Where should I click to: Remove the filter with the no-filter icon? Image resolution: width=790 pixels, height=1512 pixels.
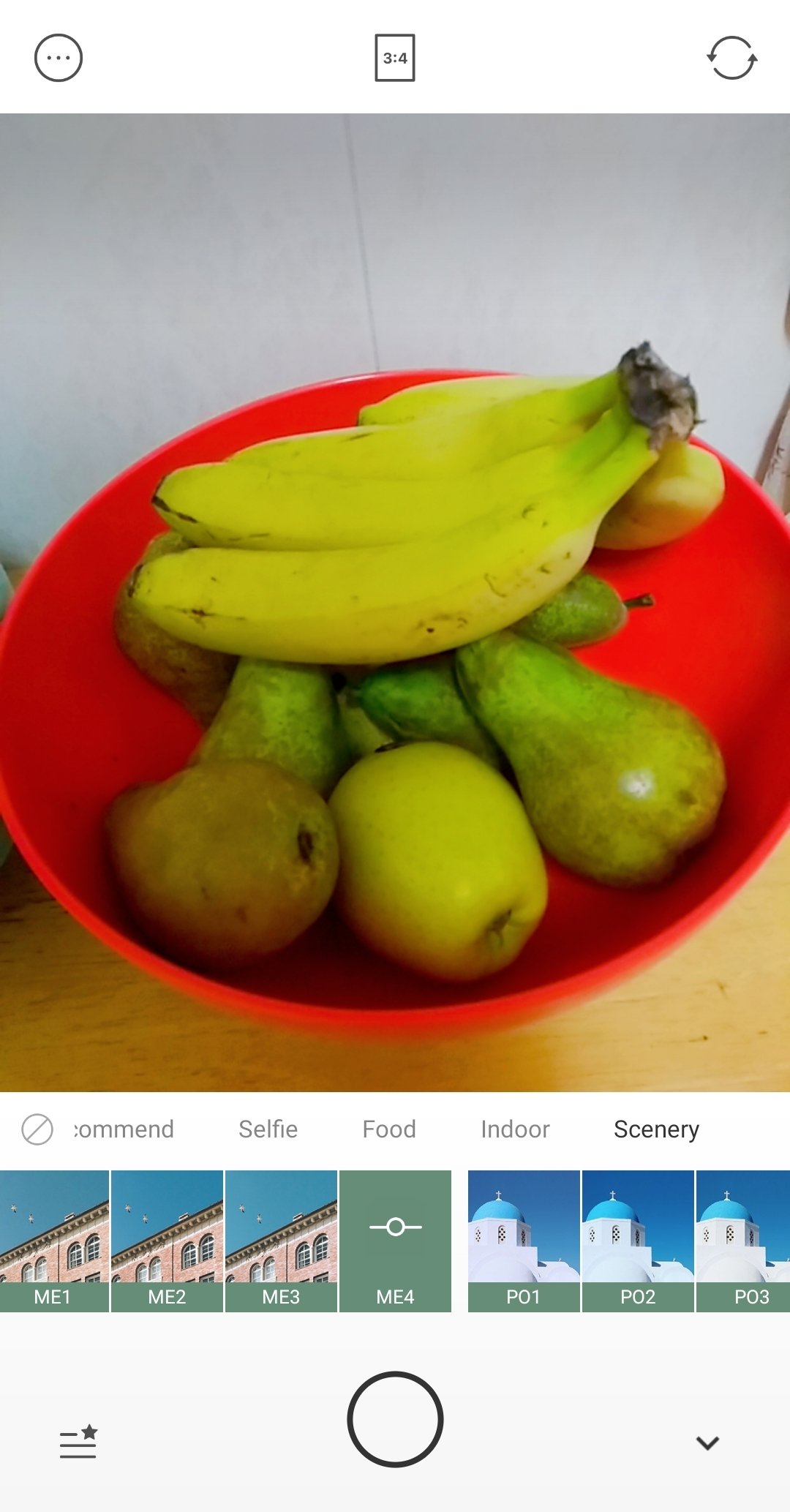[37, 1129]
